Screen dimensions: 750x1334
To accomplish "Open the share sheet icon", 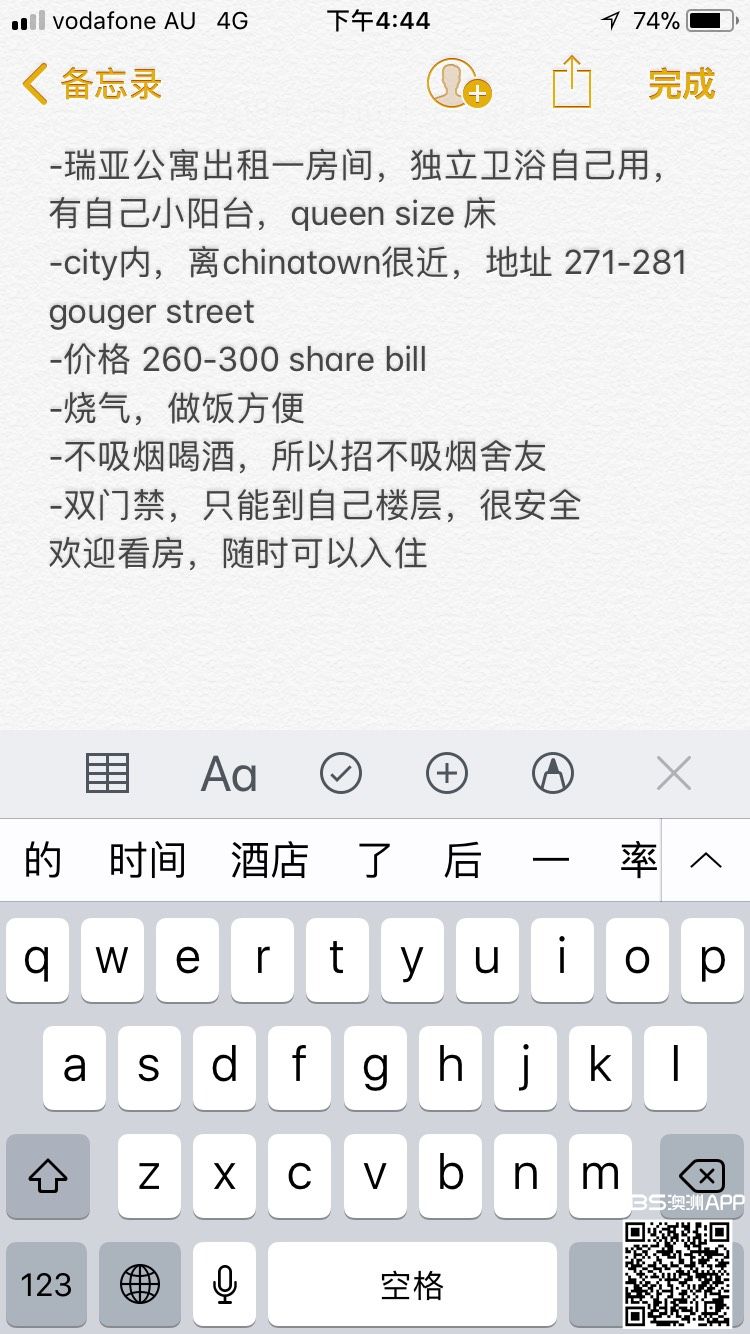I will point(572,81).
